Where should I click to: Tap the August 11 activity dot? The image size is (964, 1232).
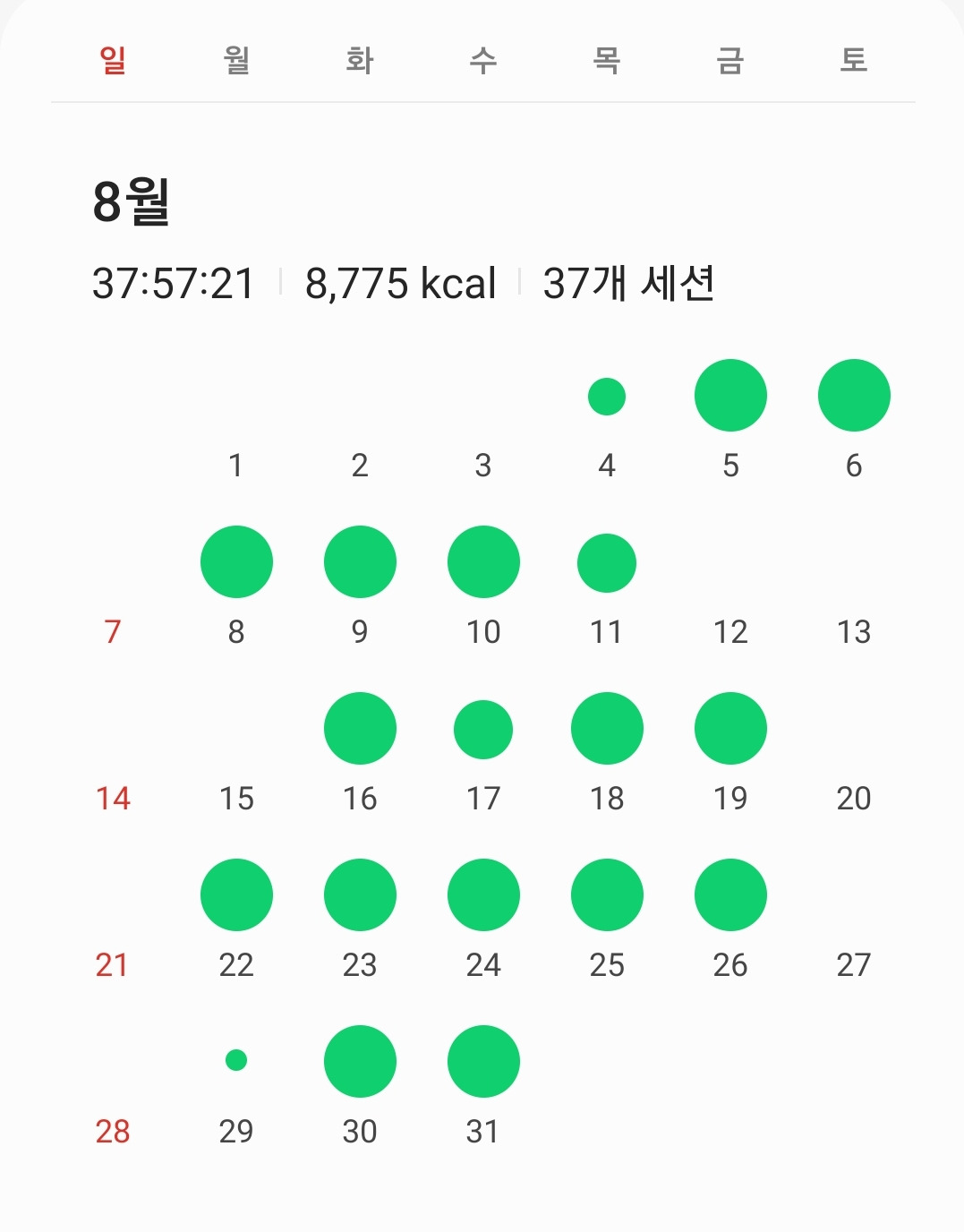[607, 563]
